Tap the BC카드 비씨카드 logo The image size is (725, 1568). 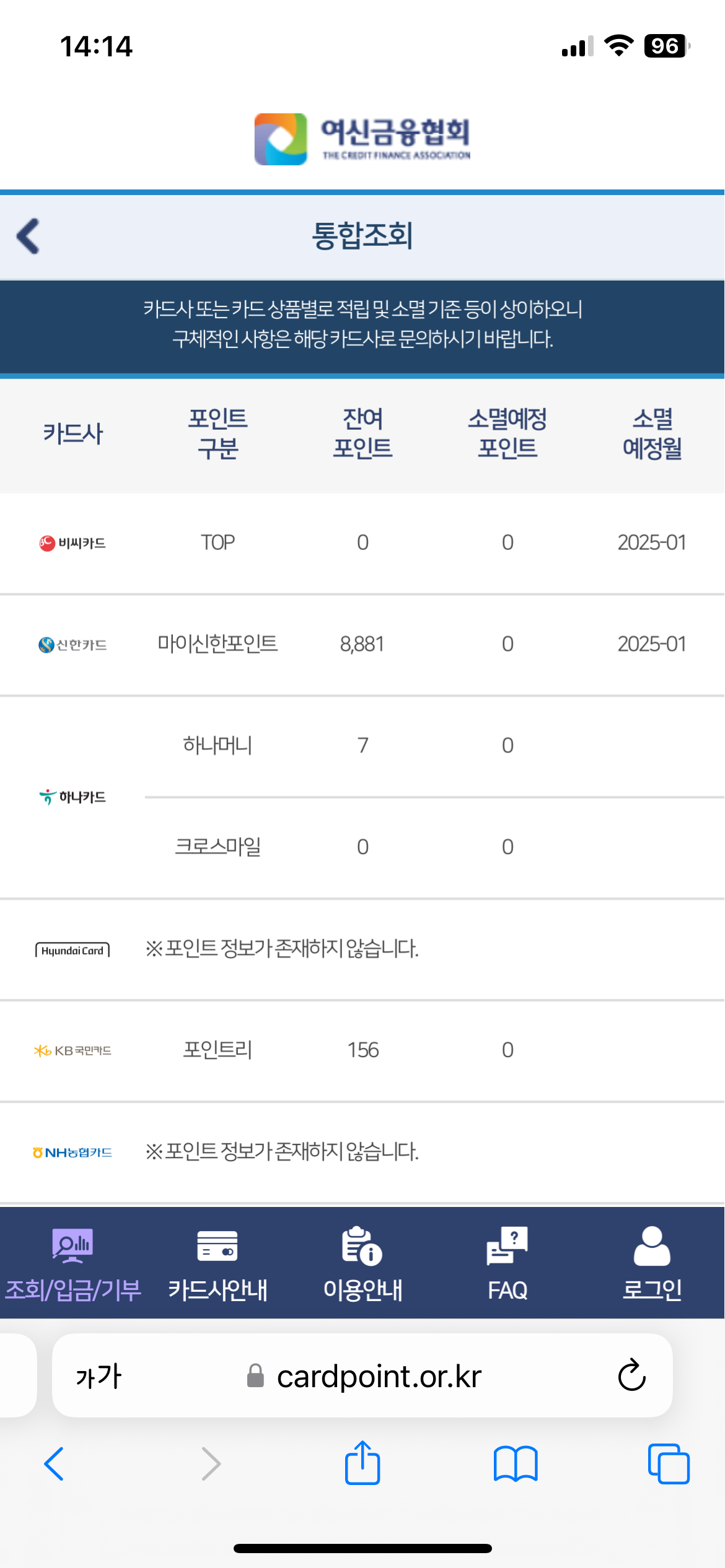[x=72, y=541]
